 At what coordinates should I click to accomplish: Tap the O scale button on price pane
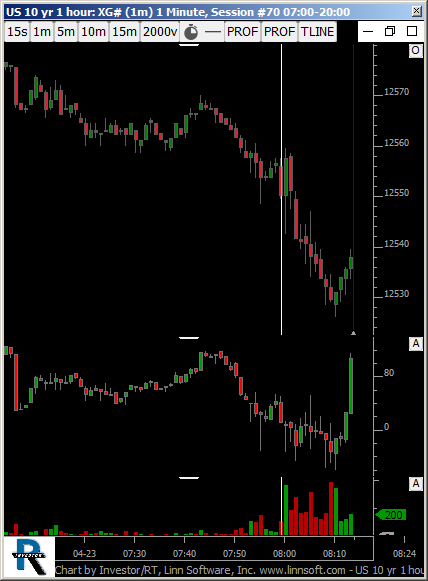416,50
